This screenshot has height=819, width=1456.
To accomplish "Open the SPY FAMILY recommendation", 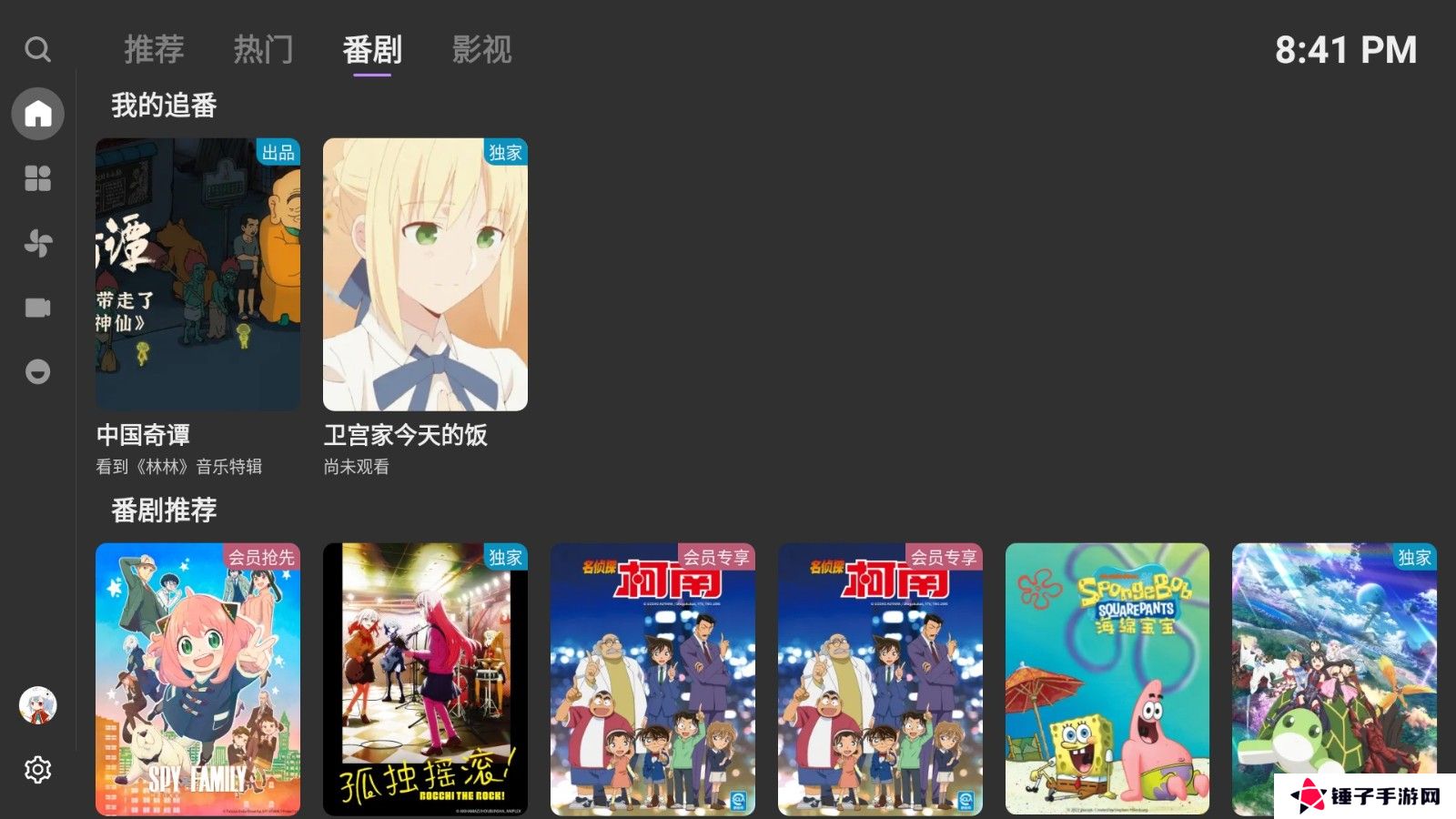I will [x=197, y=679].
